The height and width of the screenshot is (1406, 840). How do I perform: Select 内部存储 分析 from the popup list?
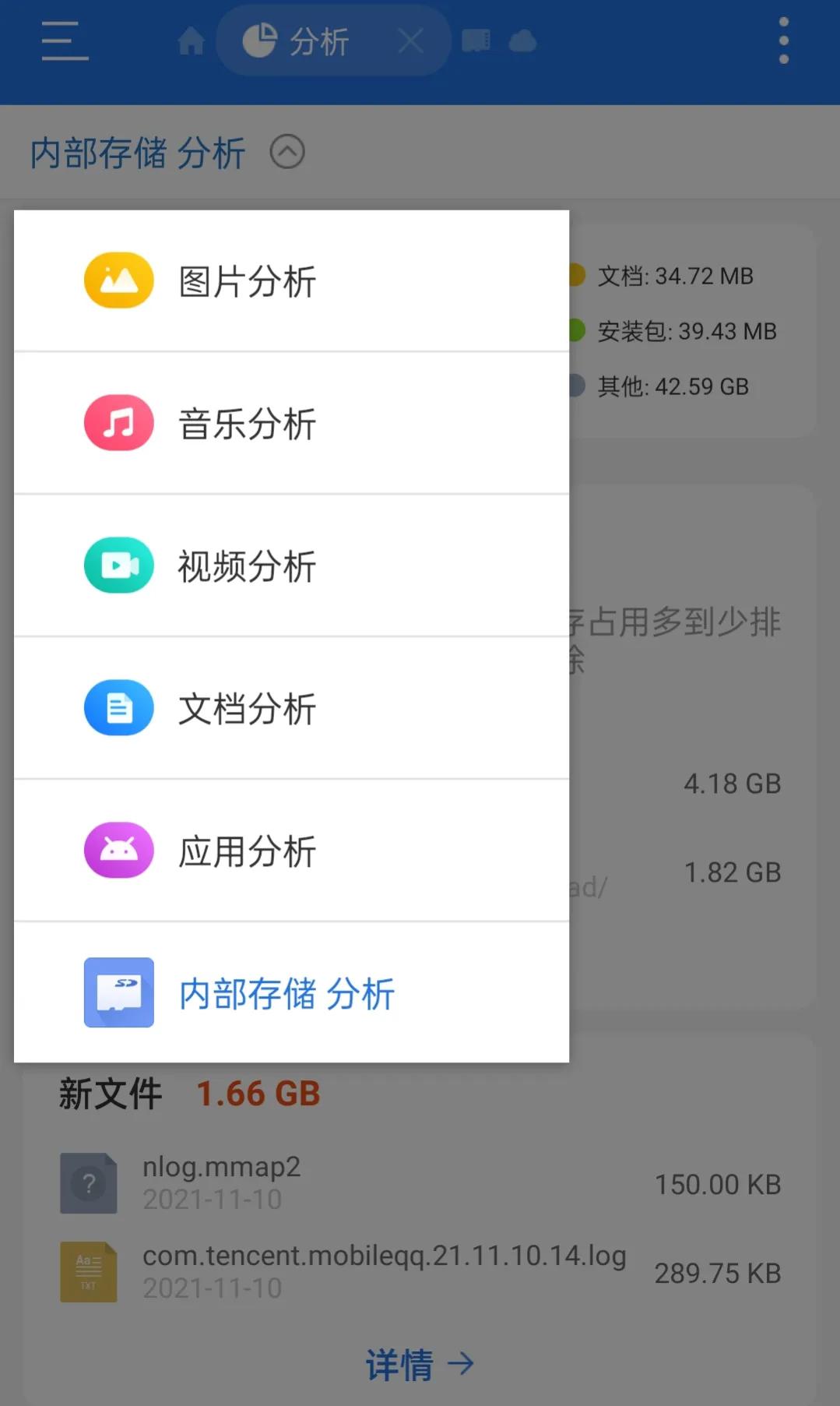point(286,993)
